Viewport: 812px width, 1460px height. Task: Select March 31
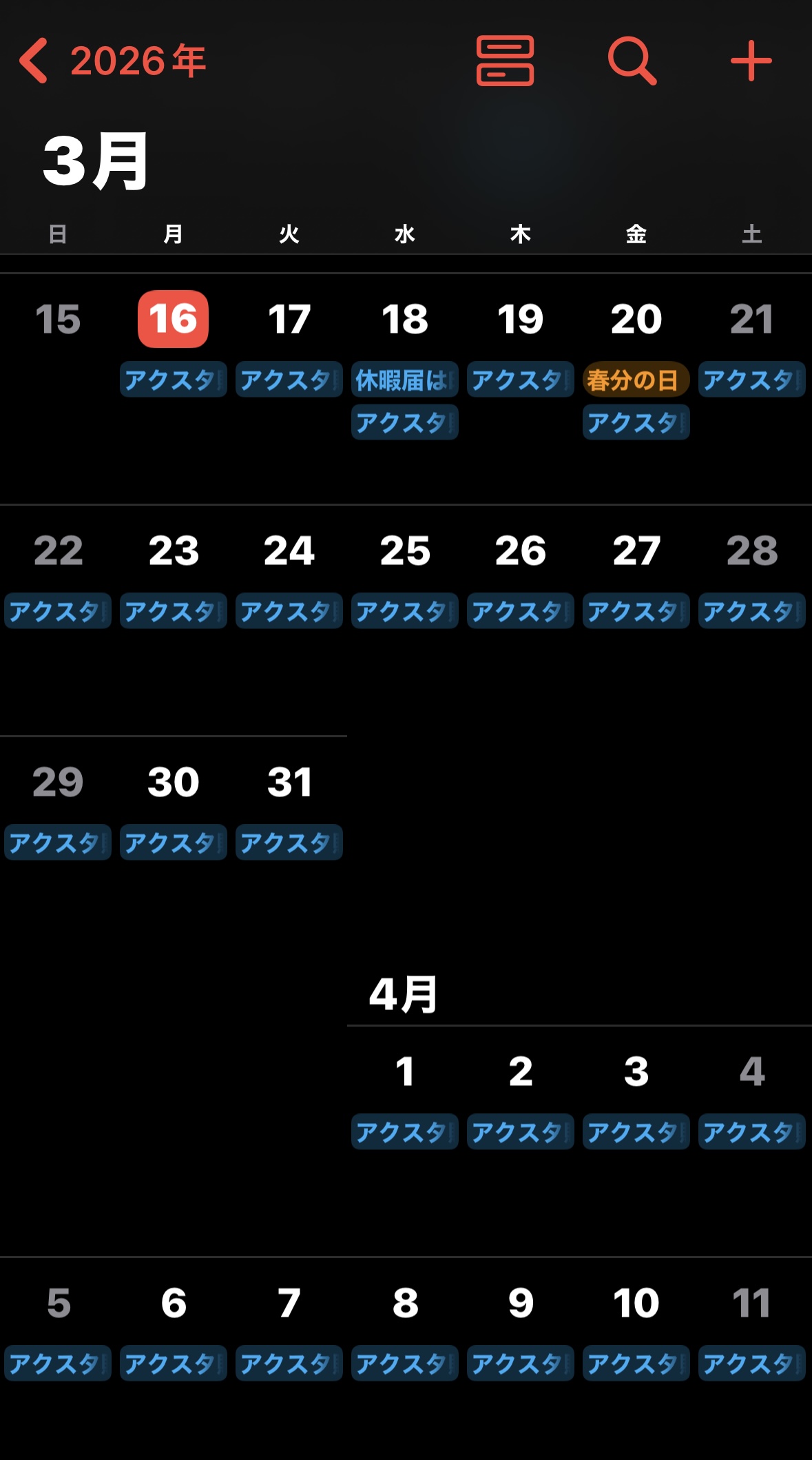coord(289,782)
